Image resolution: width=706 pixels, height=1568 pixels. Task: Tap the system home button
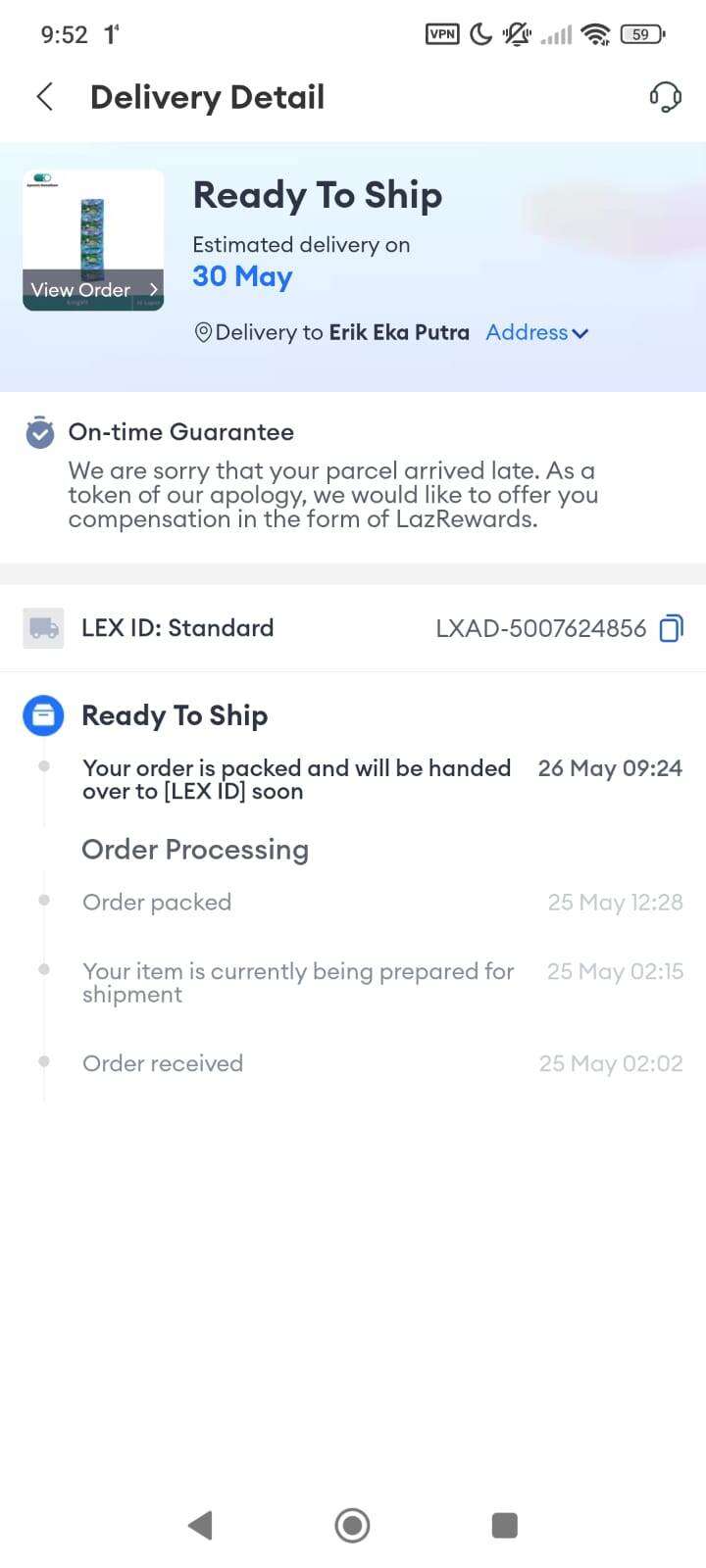[x=352, y=1525]
